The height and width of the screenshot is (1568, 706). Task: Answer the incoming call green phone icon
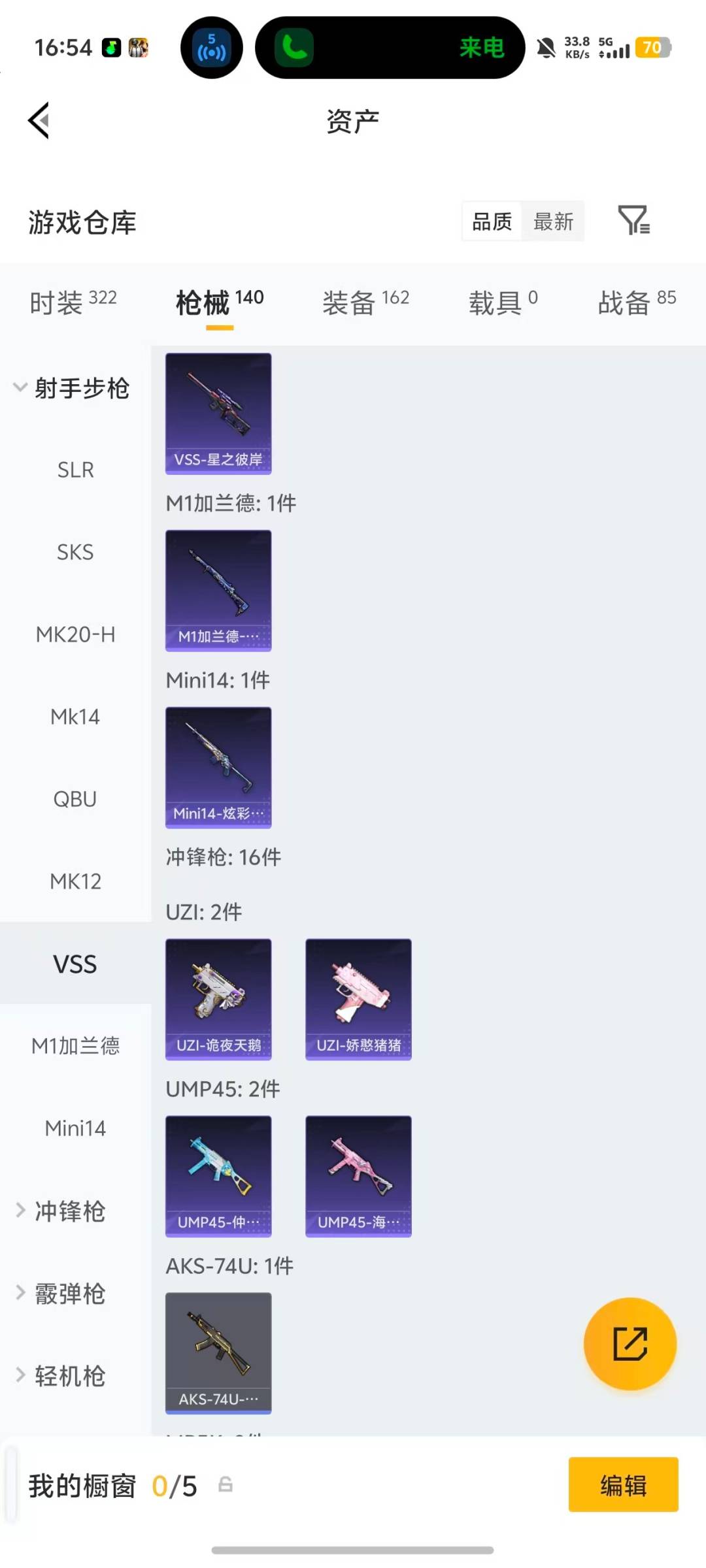[x=294, y=48]
